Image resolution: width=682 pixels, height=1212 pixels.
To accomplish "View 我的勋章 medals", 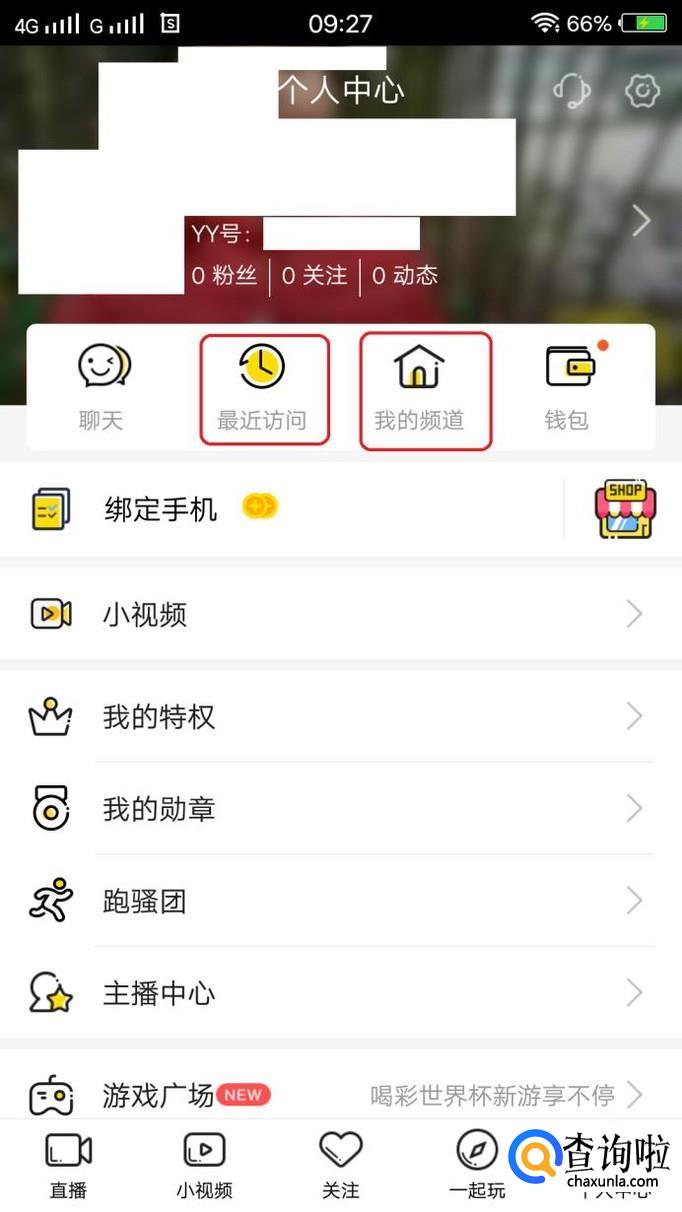I will (340, 809).
